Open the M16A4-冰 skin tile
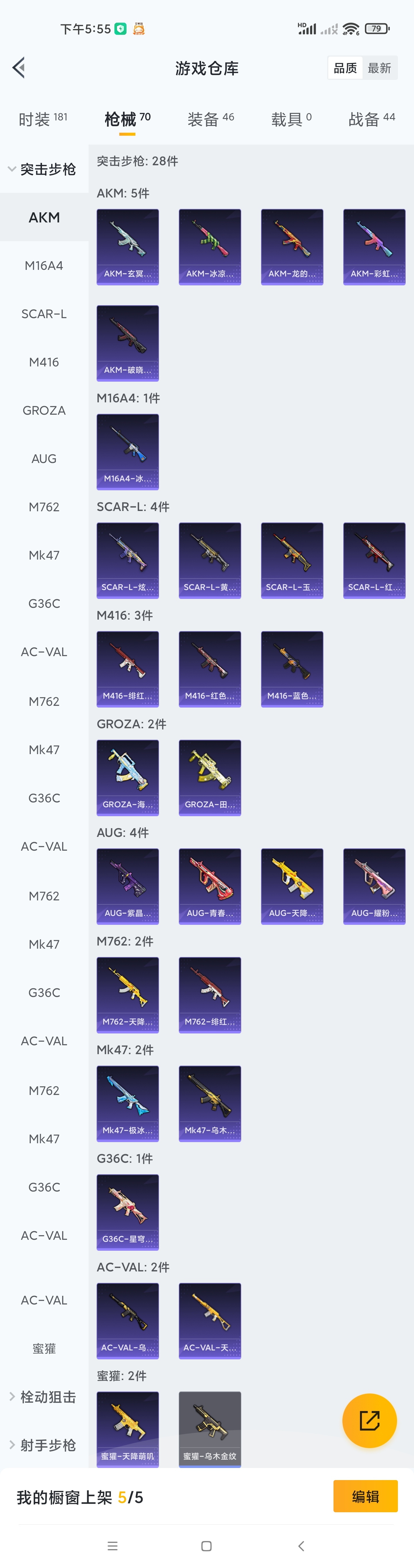This screenshot has height=1568, width=414. click(x=128, y=452)
